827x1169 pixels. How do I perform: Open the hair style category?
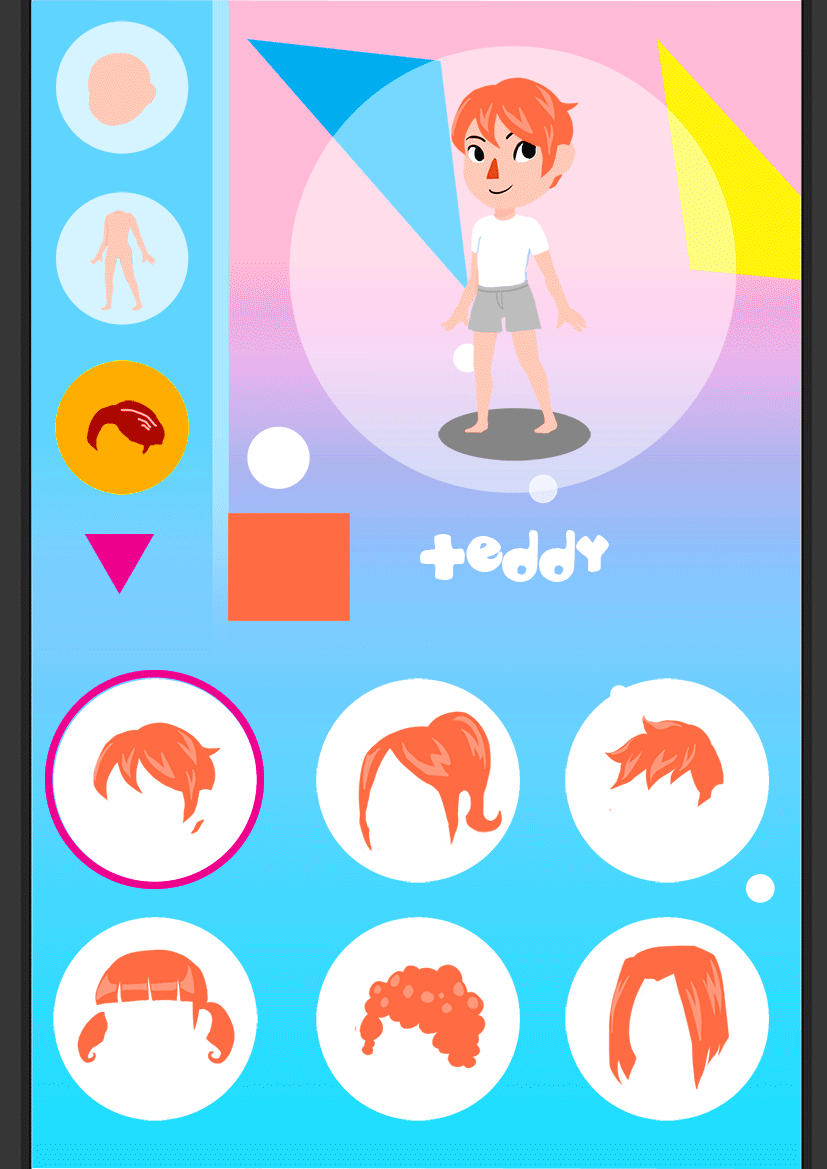(x=122, y=428)
